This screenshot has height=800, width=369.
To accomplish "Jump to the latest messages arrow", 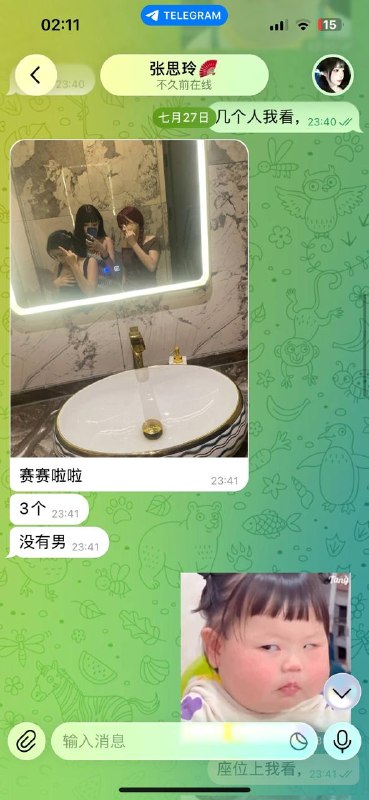I will [342, 693].
